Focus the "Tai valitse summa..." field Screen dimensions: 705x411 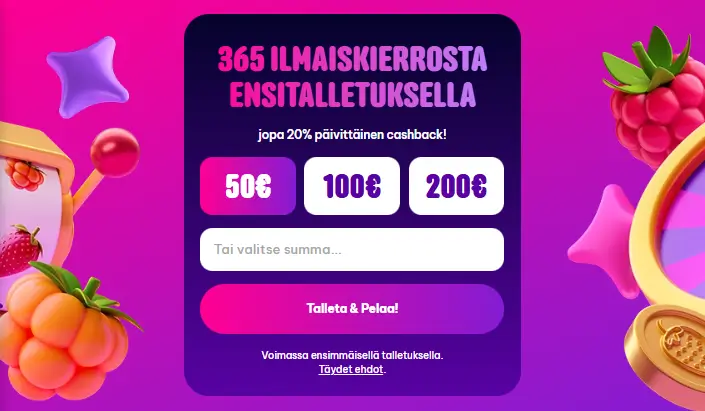[352, 250]
